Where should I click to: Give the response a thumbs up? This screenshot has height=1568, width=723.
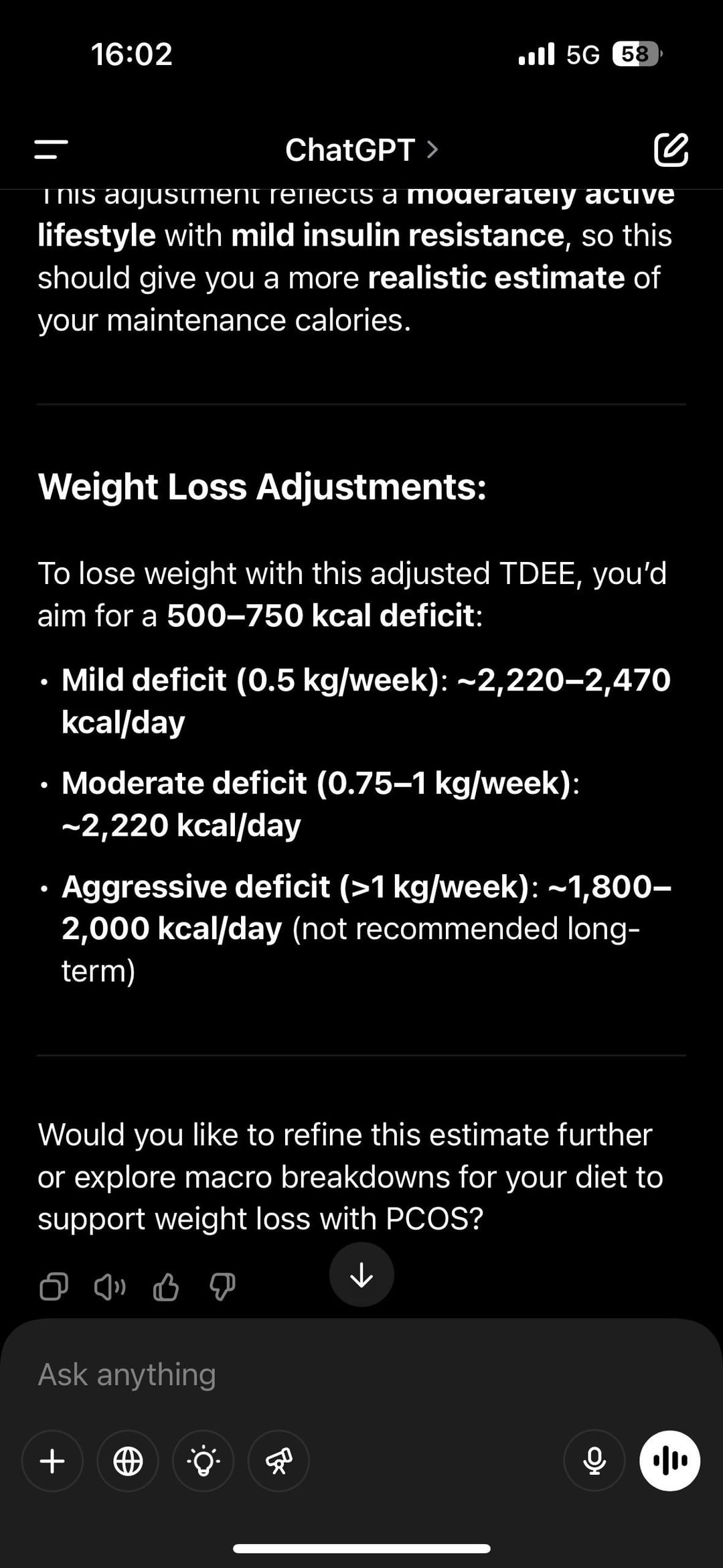pyautogui.click(x=166, y=1286)
